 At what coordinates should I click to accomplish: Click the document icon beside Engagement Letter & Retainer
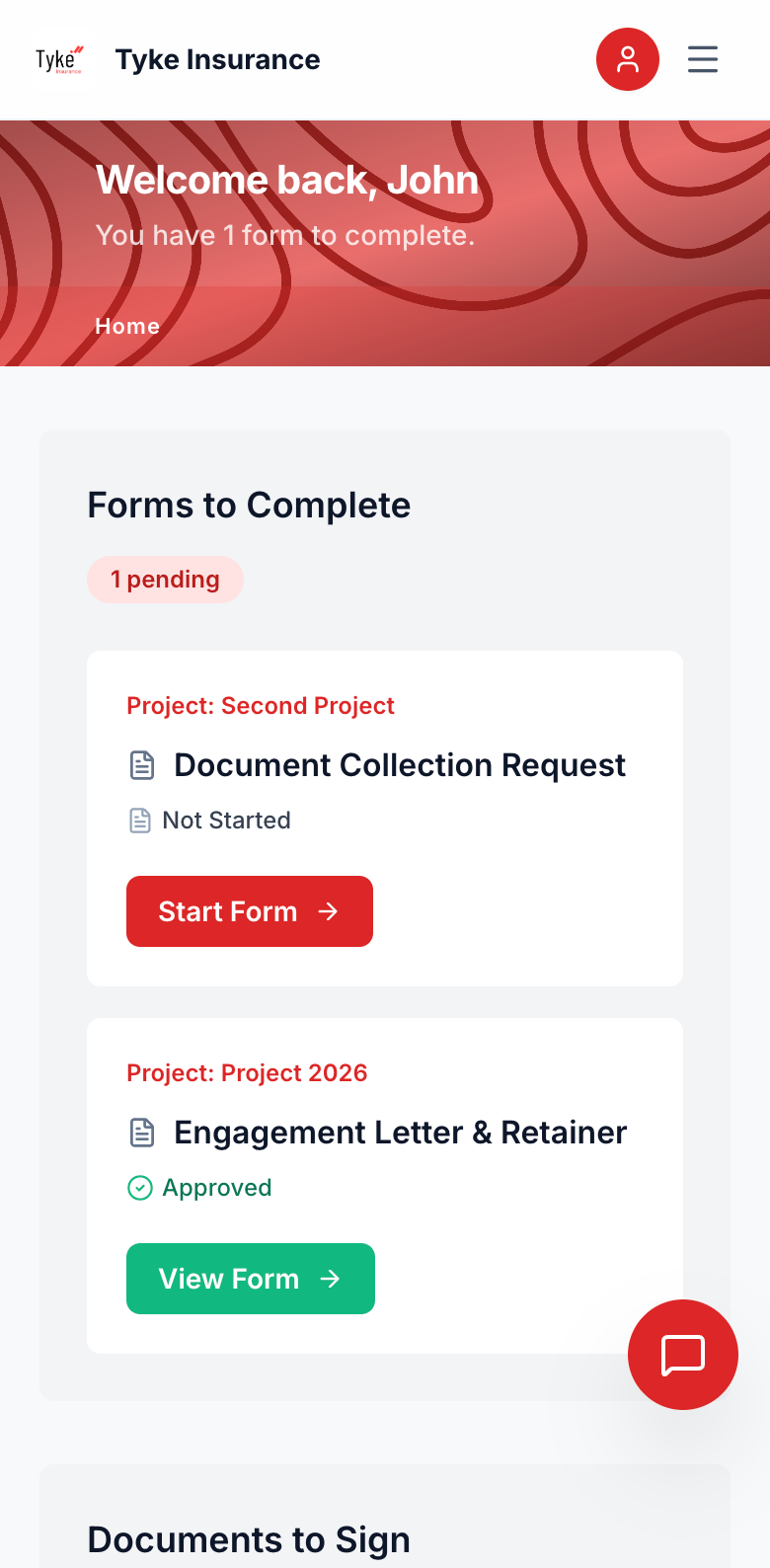(x=143, y=1133)
